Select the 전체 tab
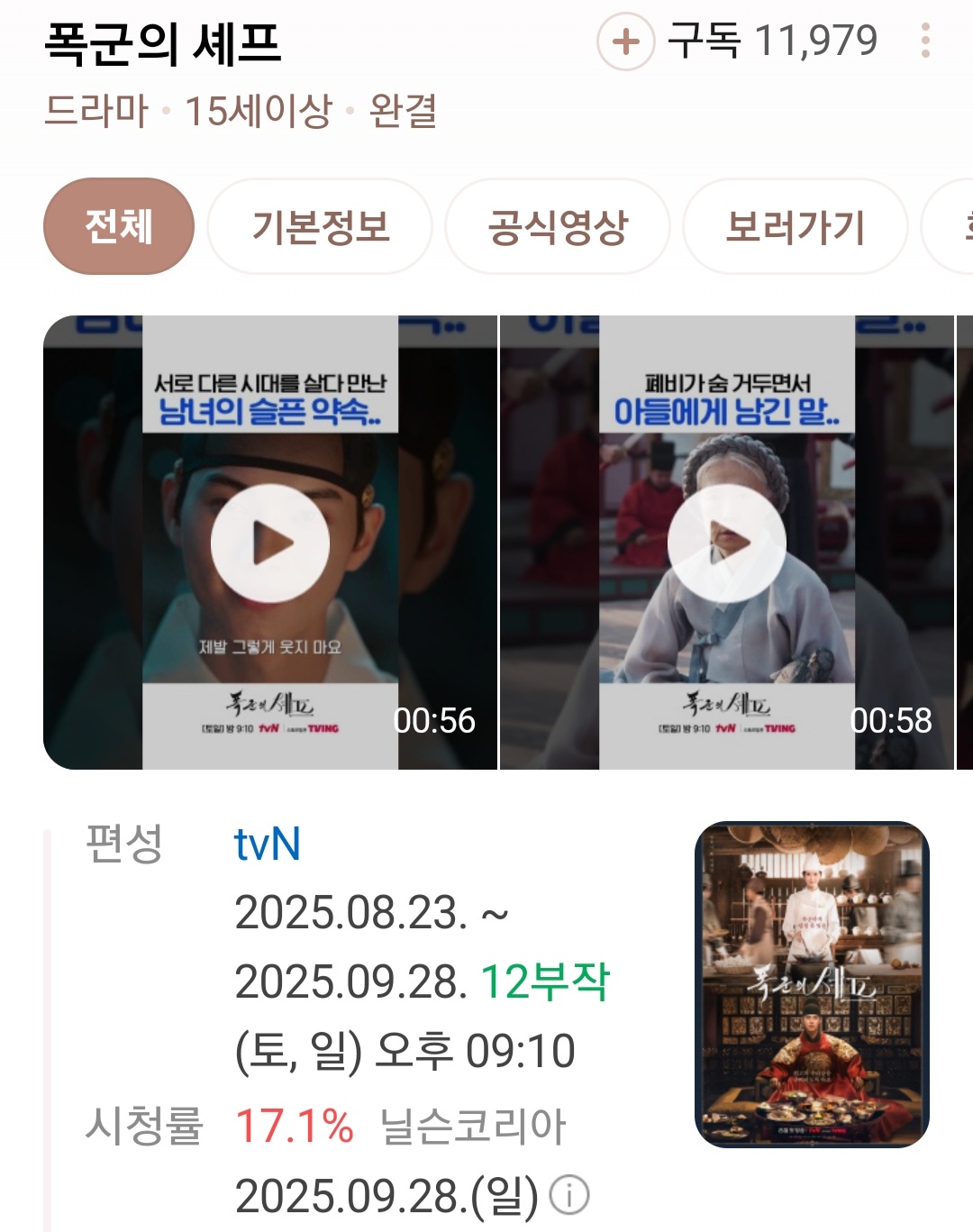973x1232 pixels. tap(119, 226)
